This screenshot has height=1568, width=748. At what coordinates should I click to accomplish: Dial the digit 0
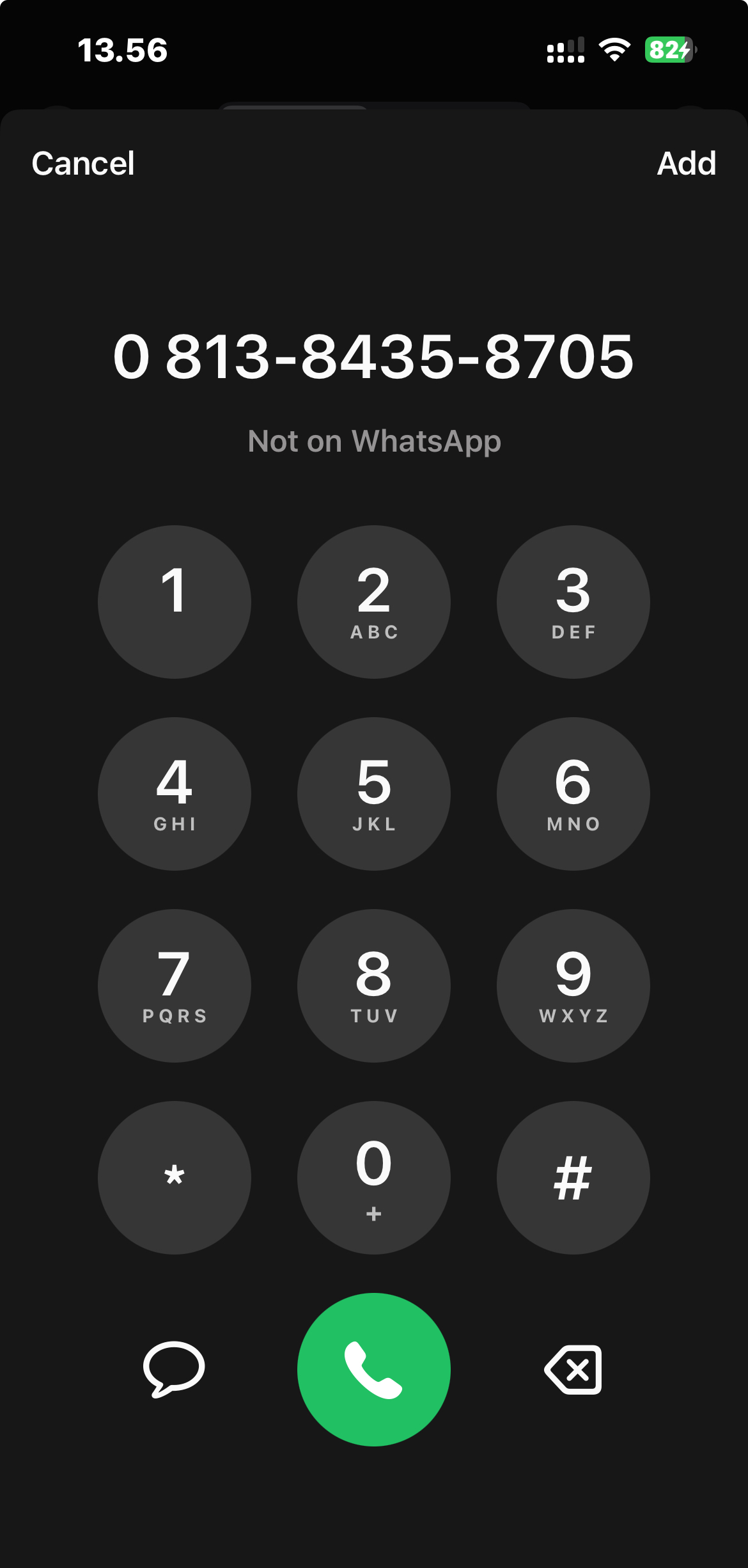374,1178
